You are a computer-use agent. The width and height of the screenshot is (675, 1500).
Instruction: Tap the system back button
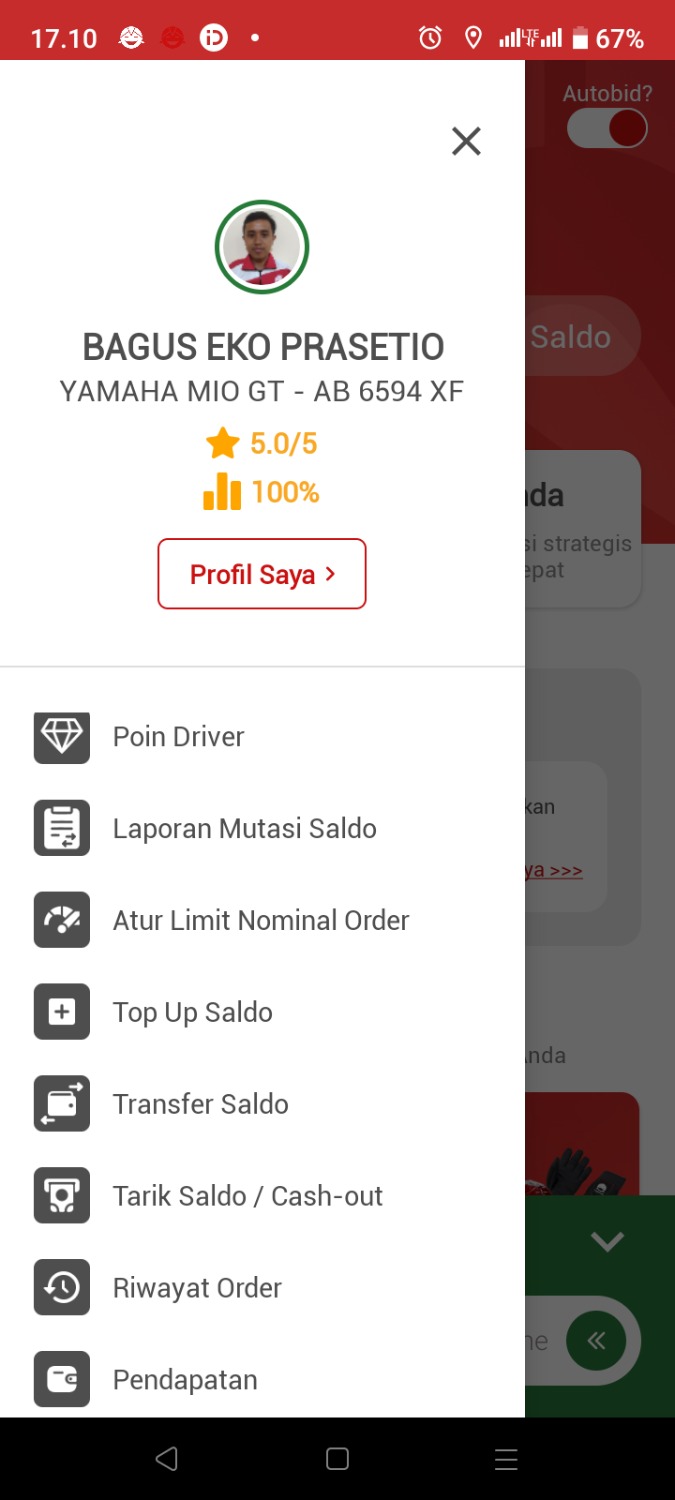pyautogui.click(x=167, y=1459)
